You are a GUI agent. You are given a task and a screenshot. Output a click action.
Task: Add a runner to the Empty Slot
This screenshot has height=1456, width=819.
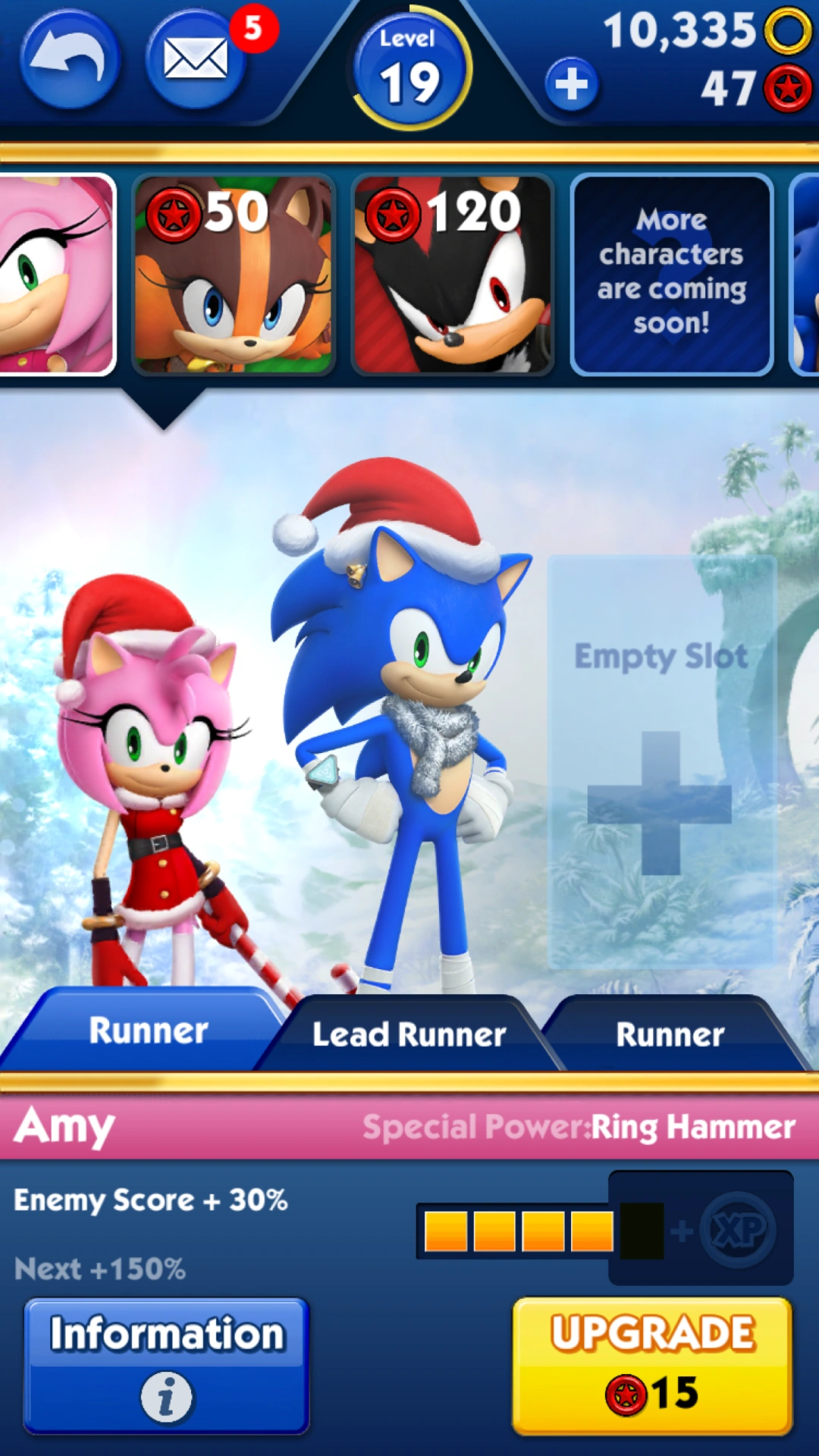click(660, 762)
